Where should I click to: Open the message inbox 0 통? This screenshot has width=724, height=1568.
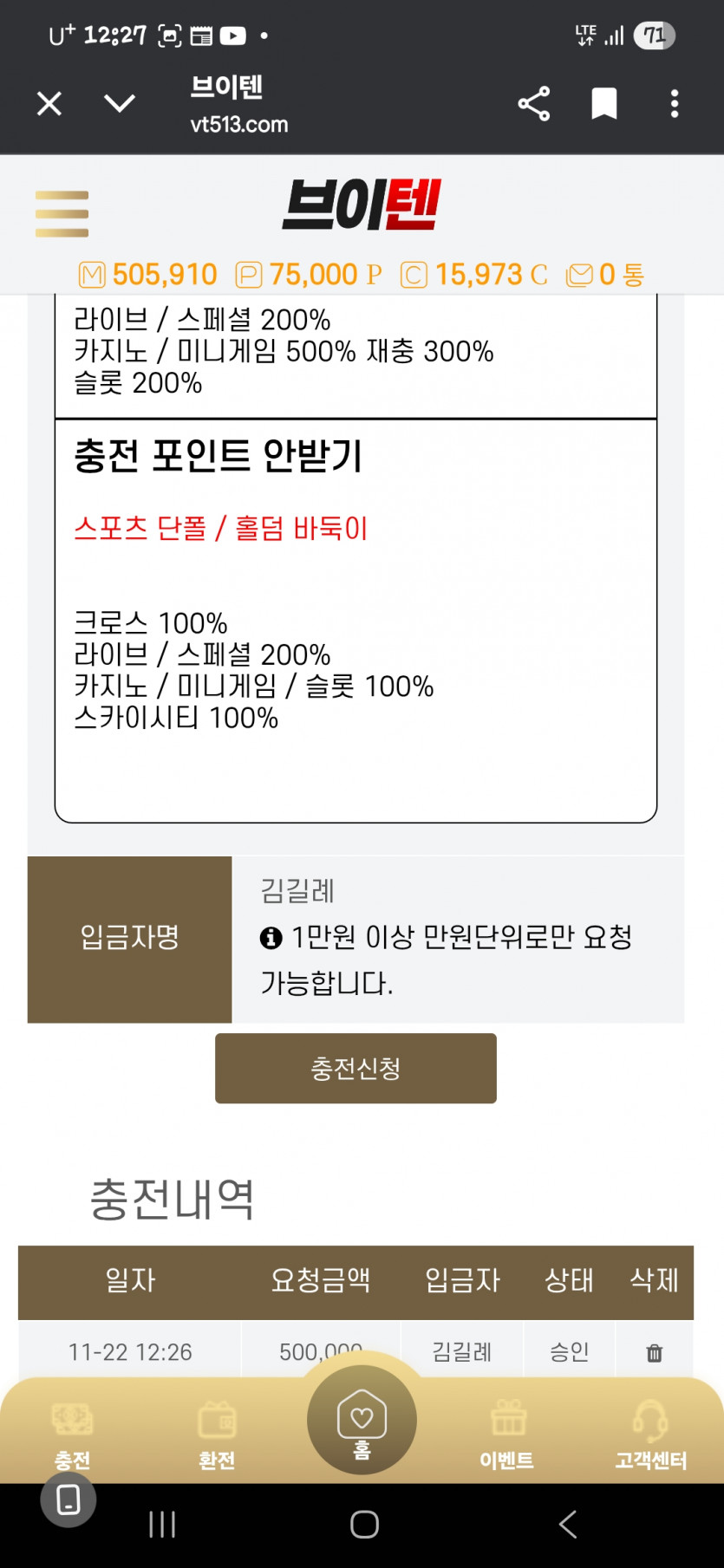point(605,275)
